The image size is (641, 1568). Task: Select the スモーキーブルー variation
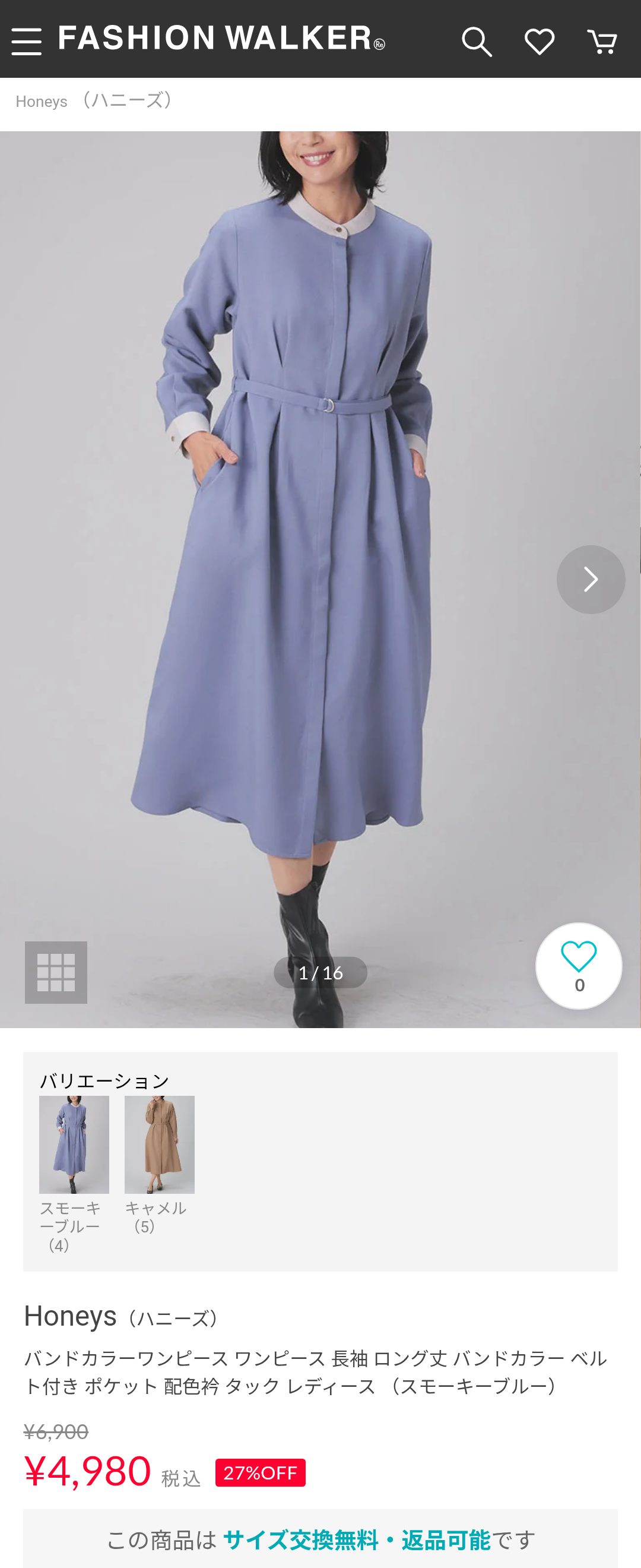pyautogui.click(x=74, y=1145)
